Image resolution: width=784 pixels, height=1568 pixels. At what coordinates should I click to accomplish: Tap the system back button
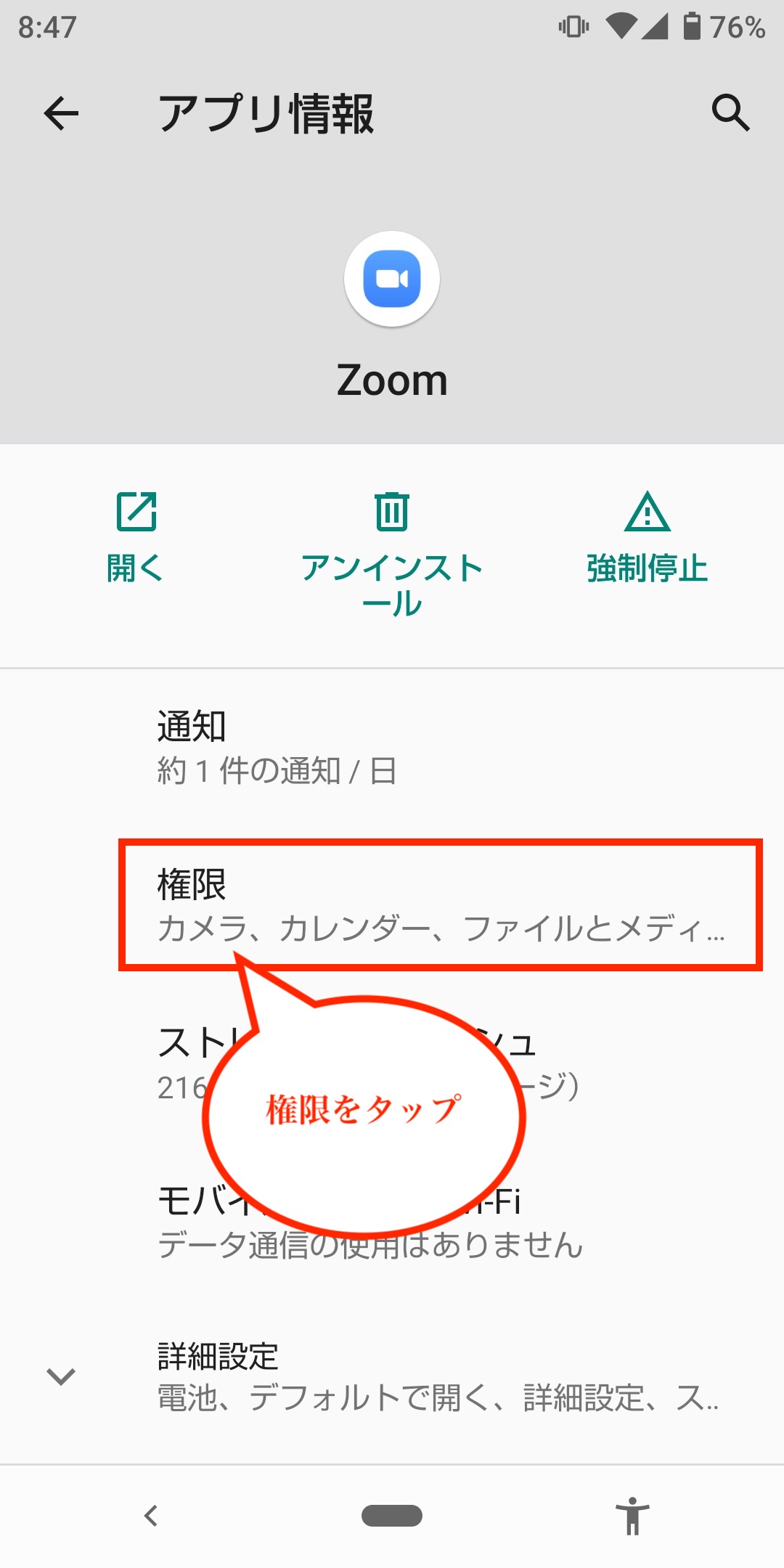coord(151,1516)
